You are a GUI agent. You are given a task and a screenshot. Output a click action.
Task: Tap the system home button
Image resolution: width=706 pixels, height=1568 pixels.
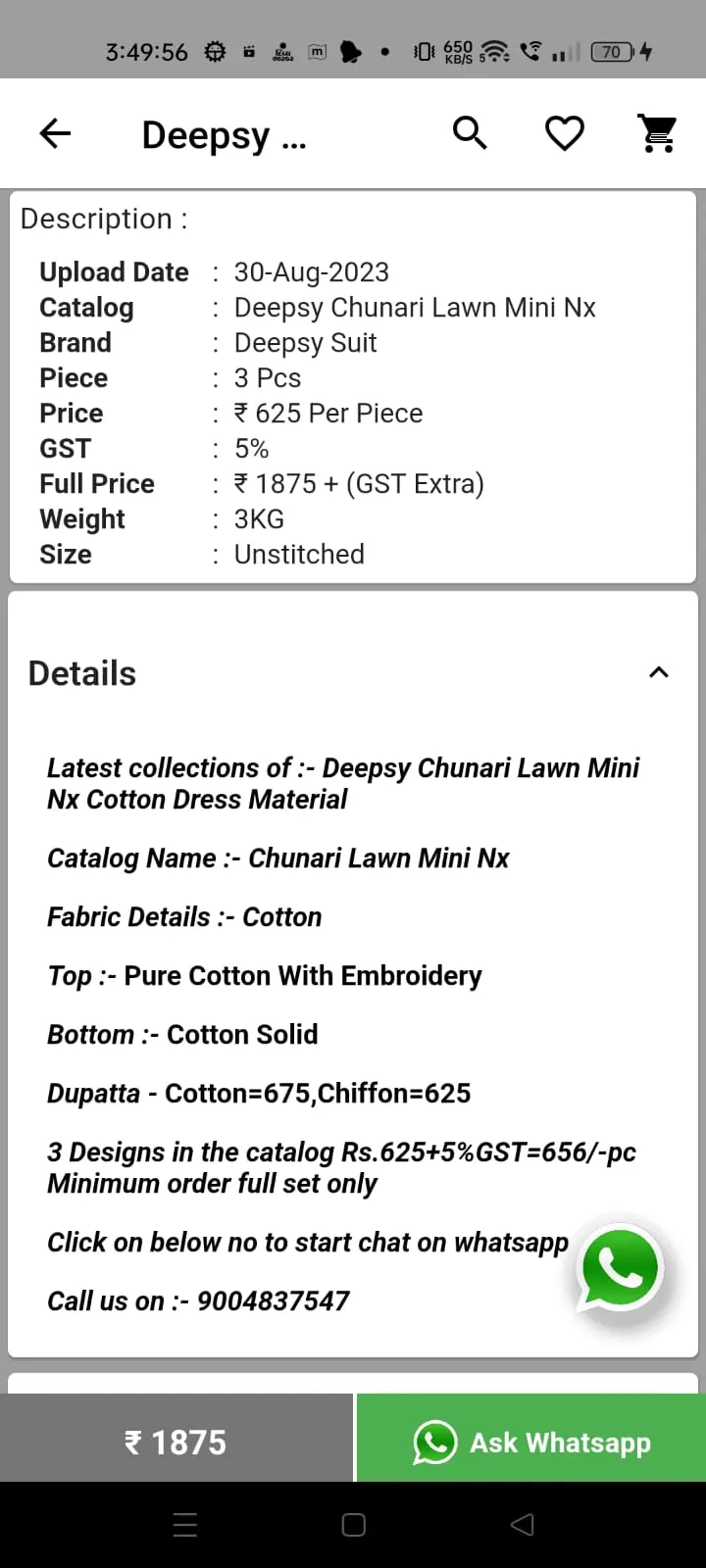click(x=354, y=1525)
